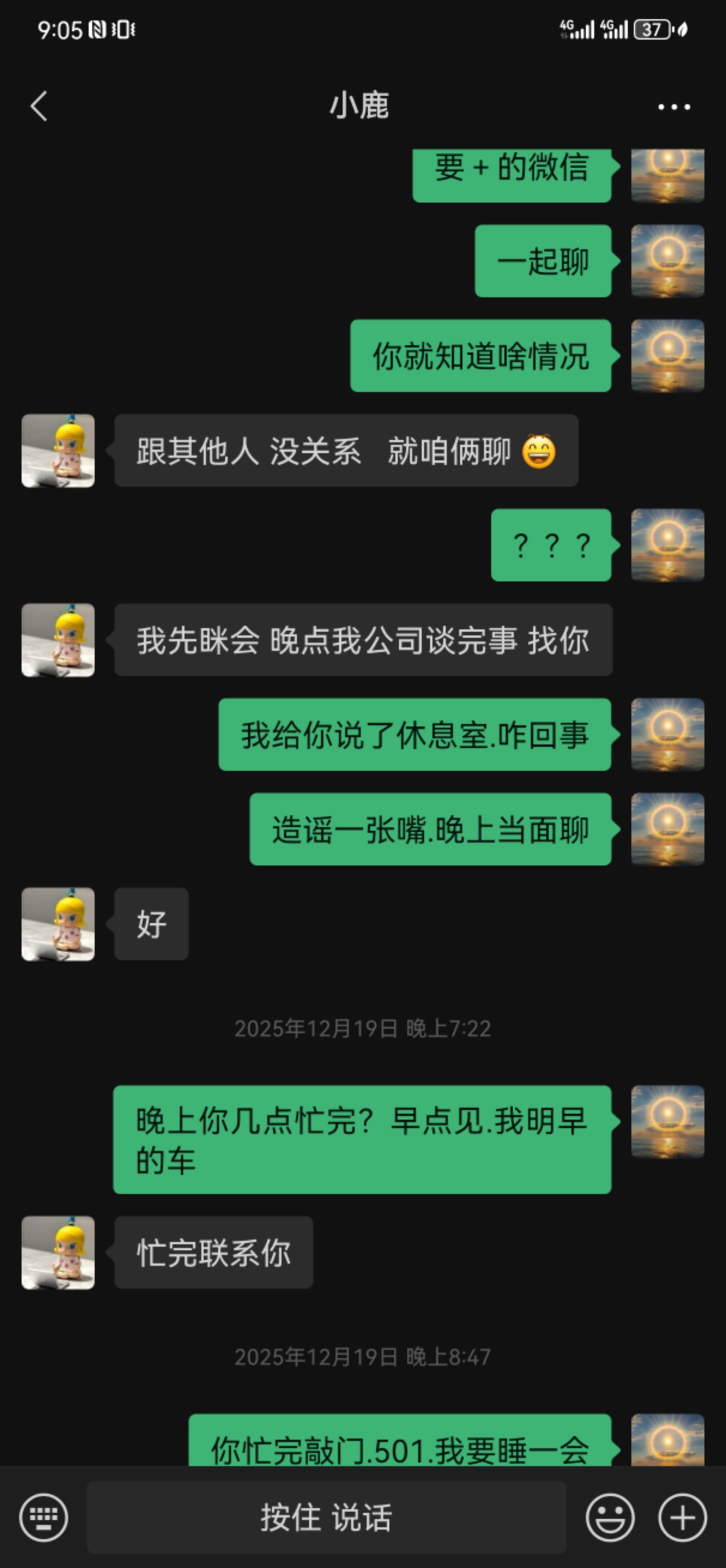Viewport: 726px width, 1568px height.
Task: Open the emoji sticker panel
Action: click(x=610, y=1517)
